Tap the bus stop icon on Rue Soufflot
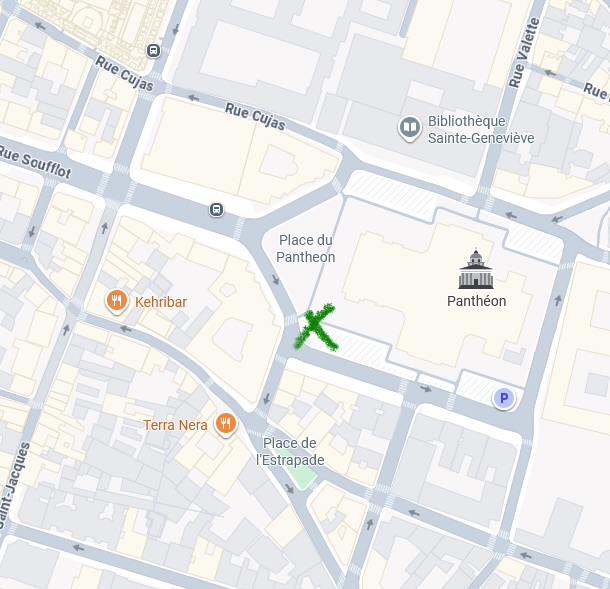This screenshot has height=589, width=610. pos(217,210)
